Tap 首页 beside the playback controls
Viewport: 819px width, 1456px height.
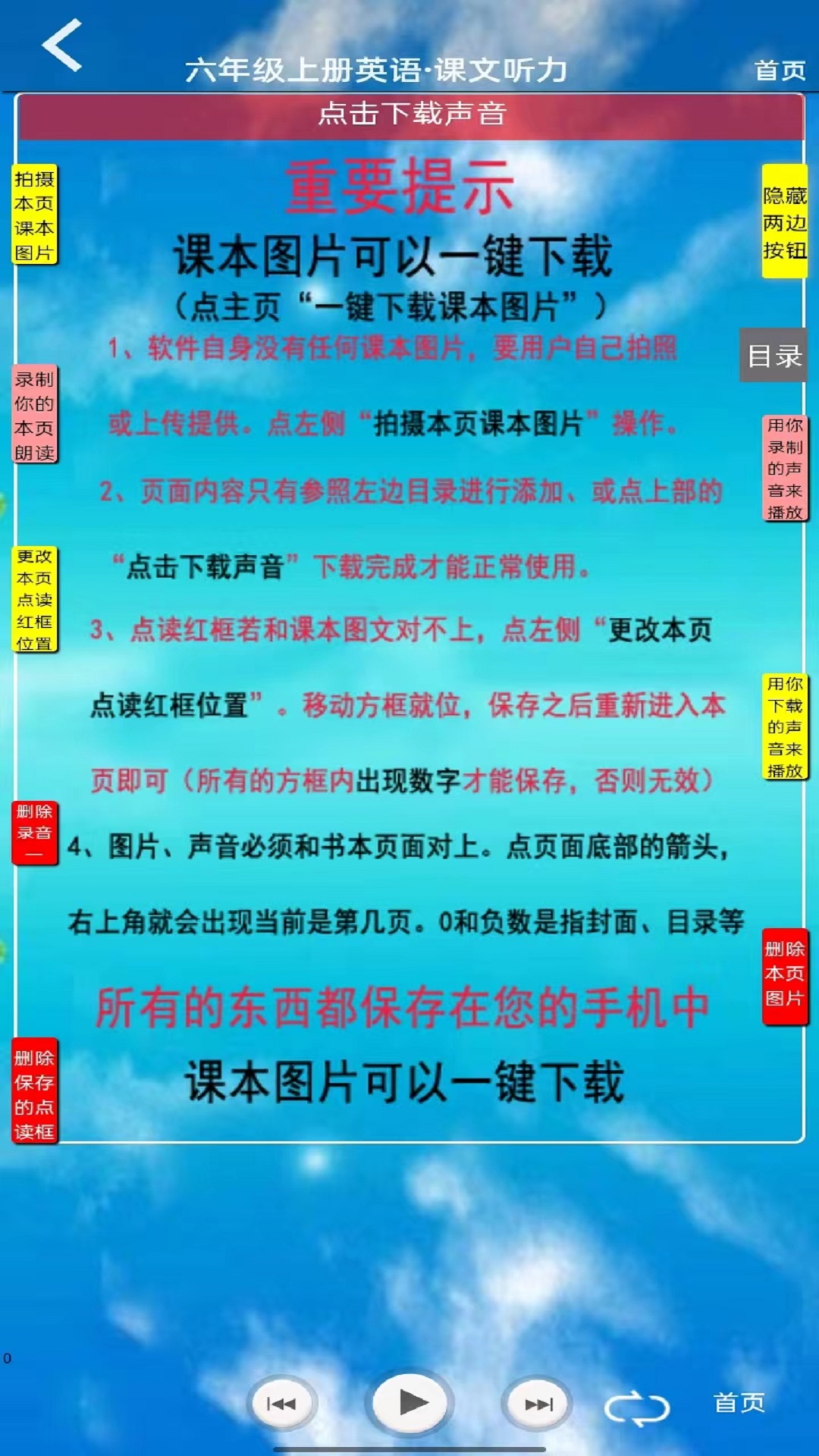pos(739,1403)
